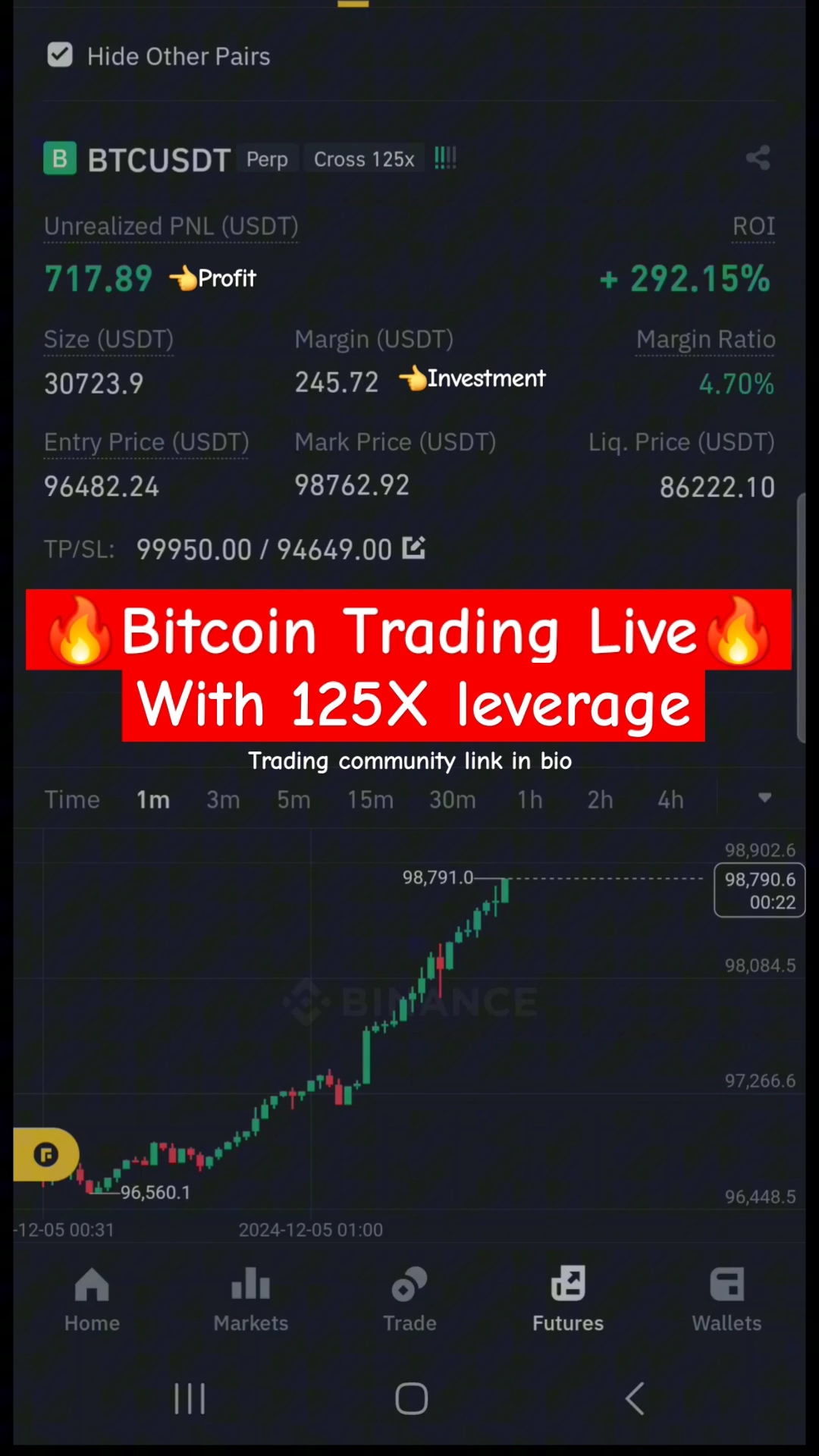Tap the warning indicator bars beside Cross 125x

pos(445,158)
